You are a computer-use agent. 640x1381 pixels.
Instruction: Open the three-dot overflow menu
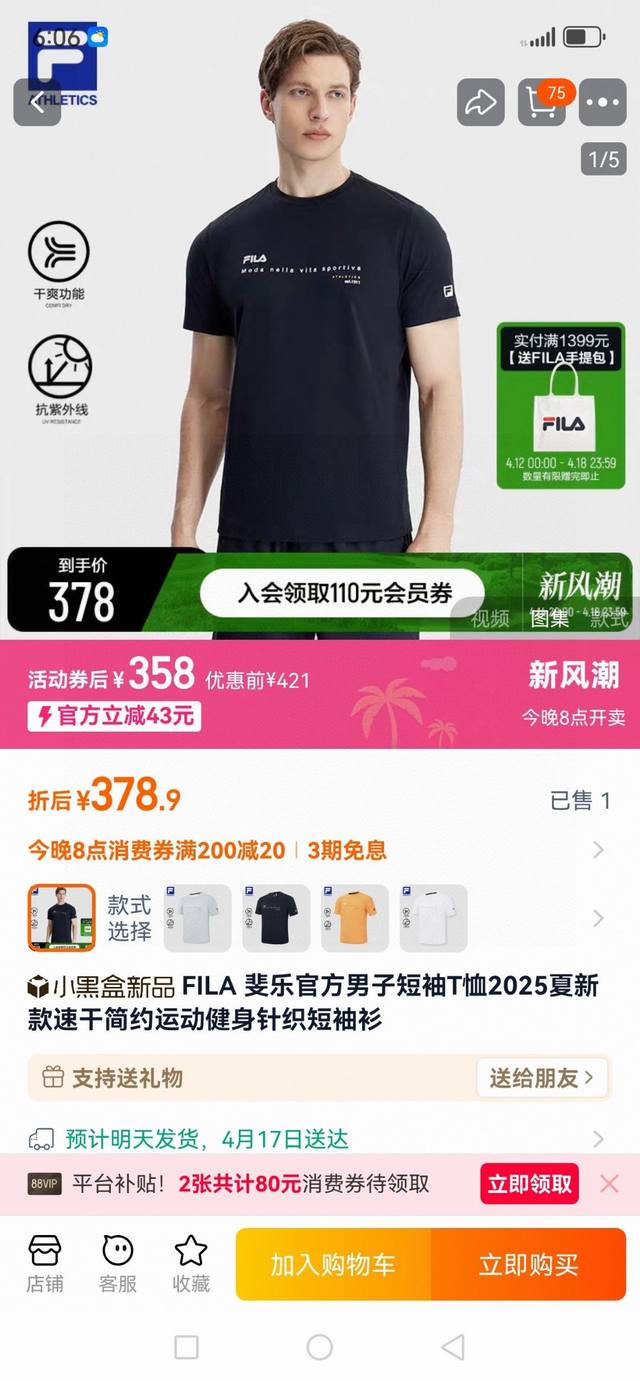(603, 102)
